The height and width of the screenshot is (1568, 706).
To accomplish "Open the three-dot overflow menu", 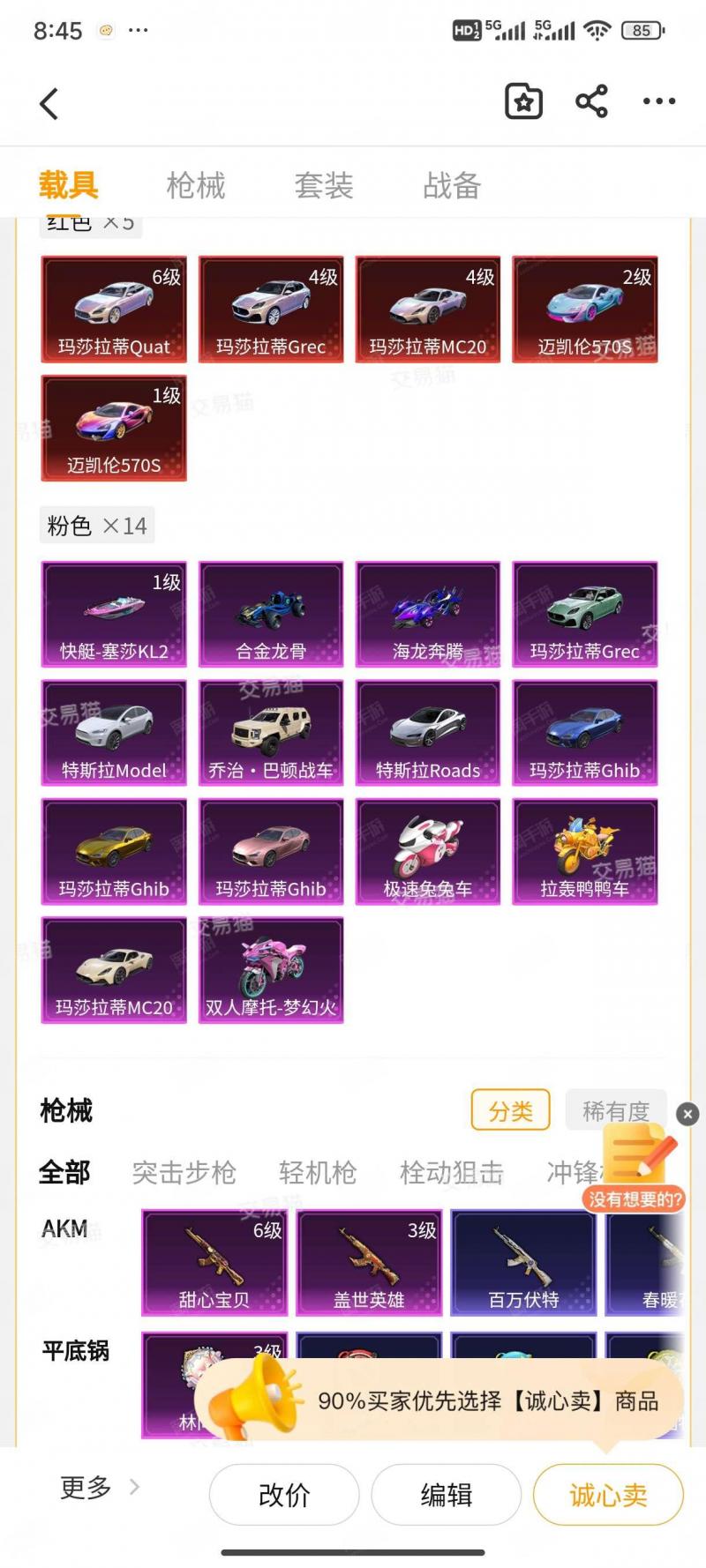I will click(x=659, y=101).
